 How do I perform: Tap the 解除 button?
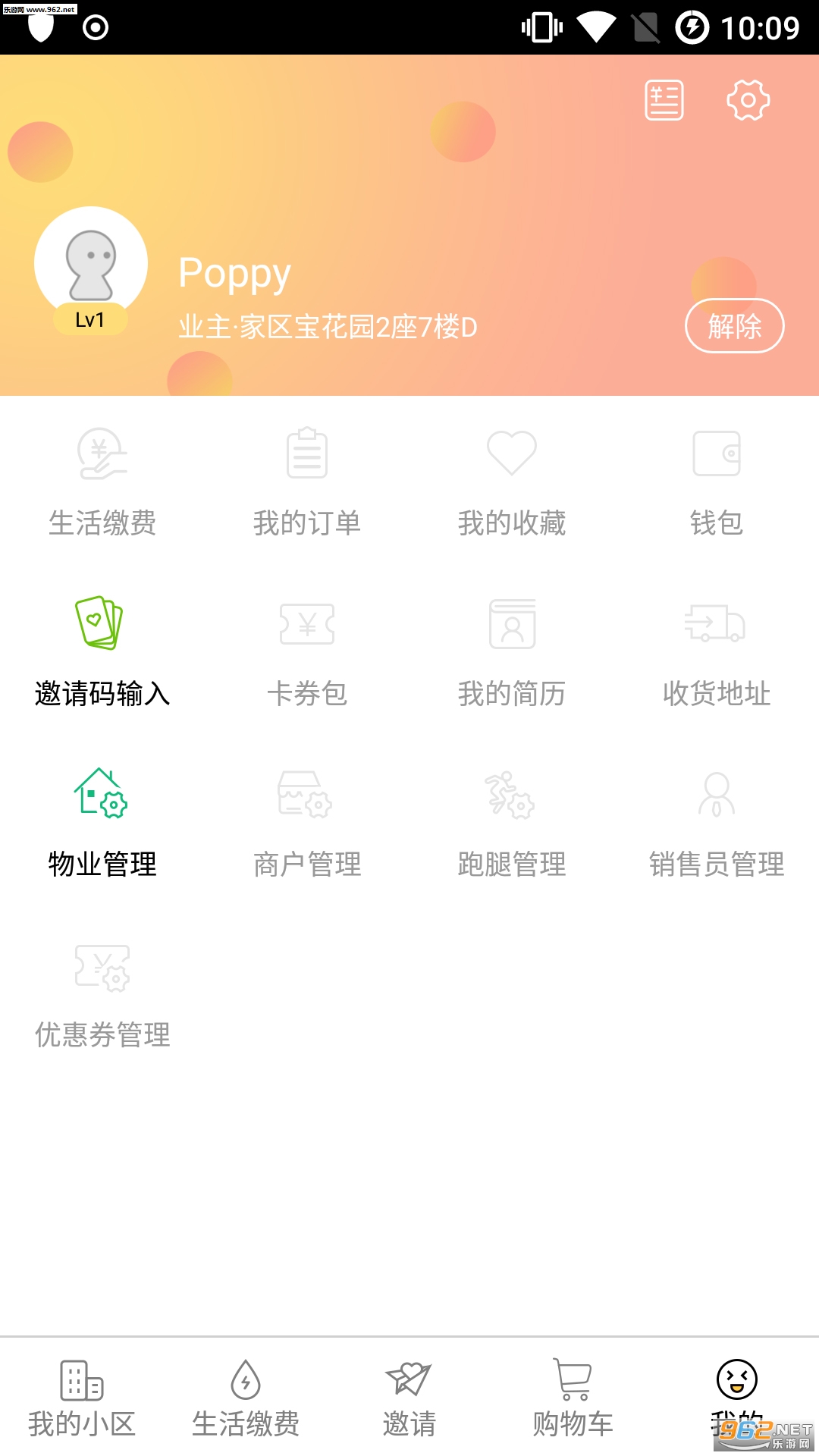734,326
